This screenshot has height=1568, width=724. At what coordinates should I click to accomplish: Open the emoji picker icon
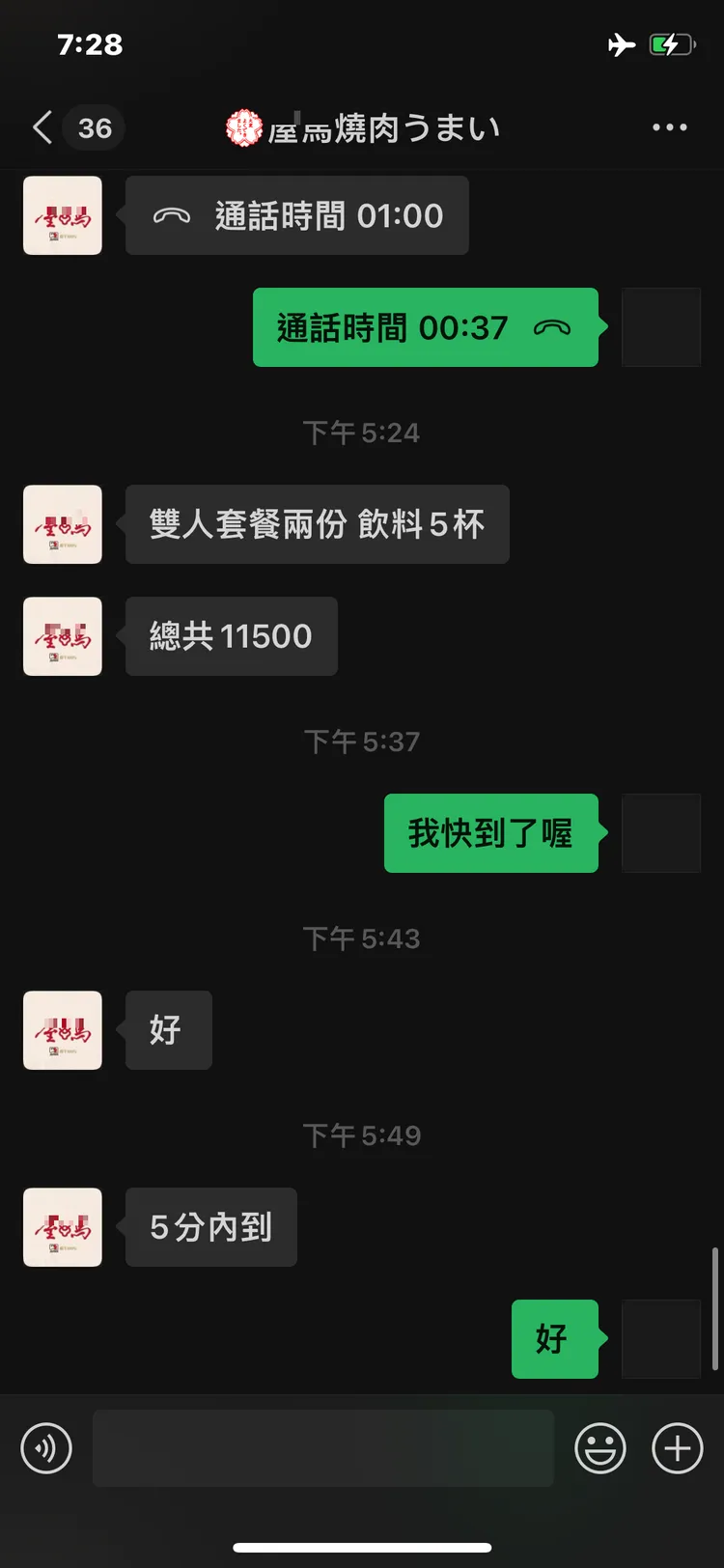click(x=599, y=1447)
